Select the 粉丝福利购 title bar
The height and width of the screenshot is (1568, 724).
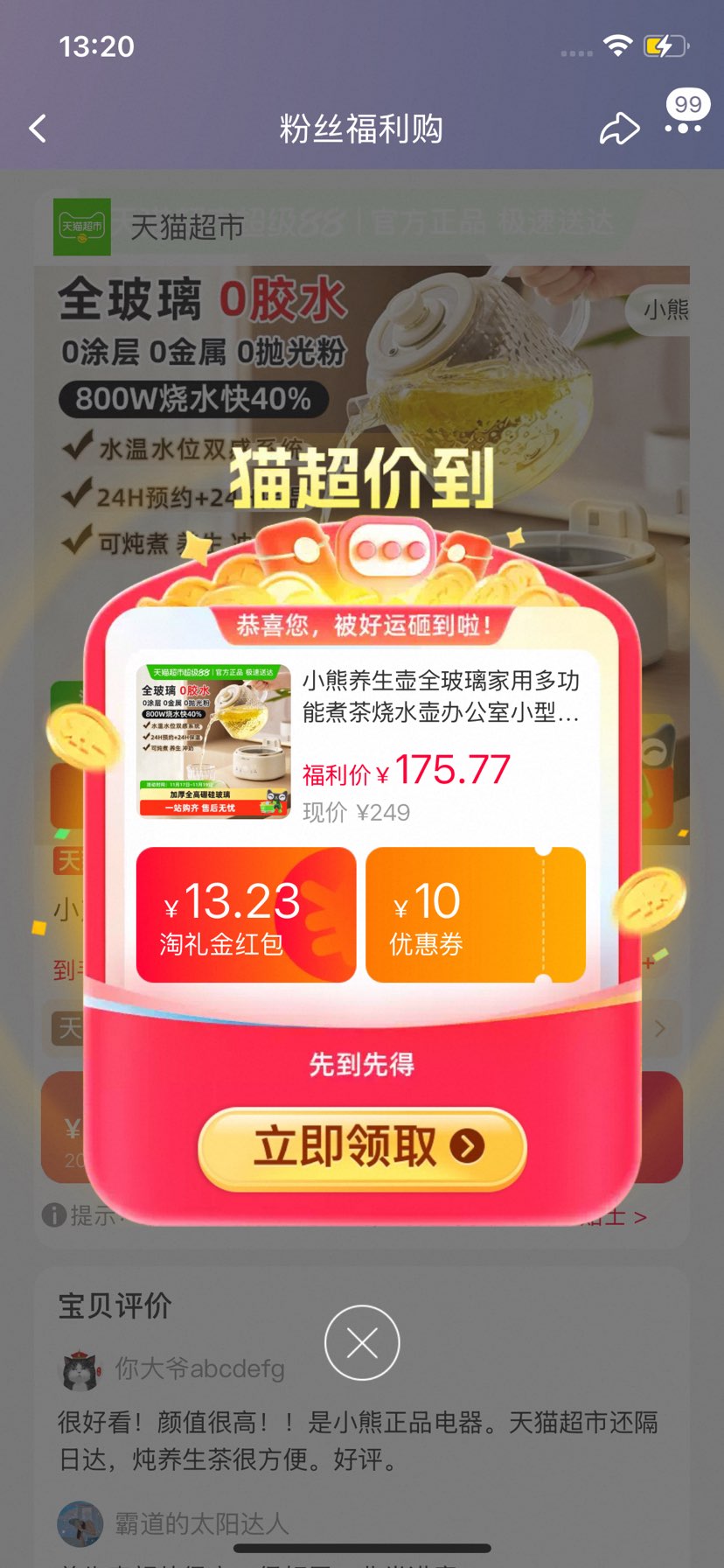pyautogui.click(x=362, y=128)
